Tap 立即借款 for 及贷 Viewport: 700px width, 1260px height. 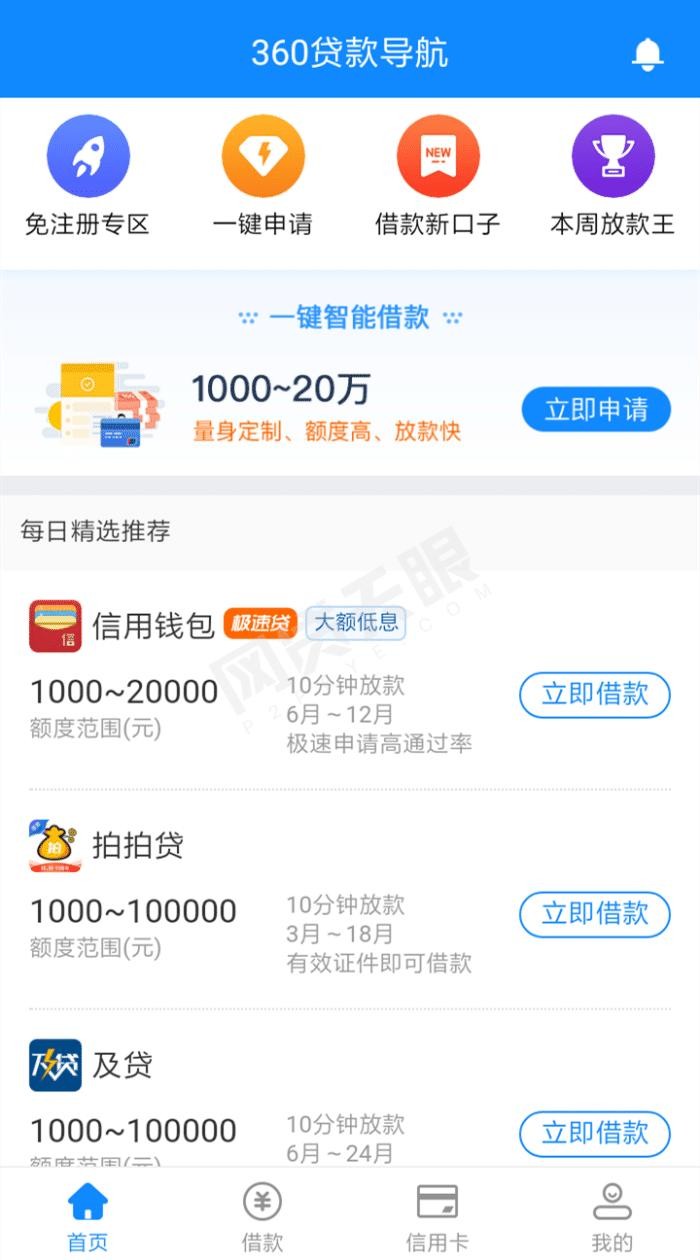[x=594, y=1133]
